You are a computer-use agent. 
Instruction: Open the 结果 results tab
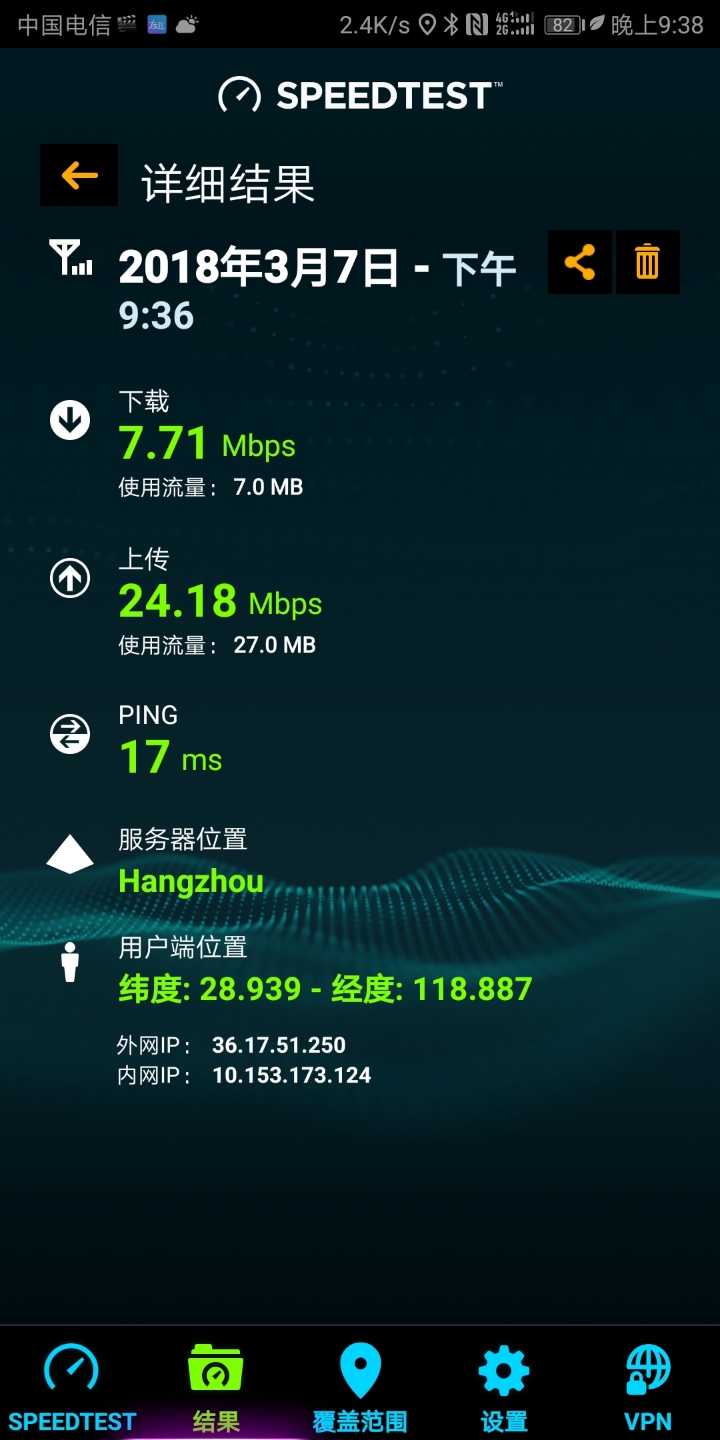click(x=216, y=1385)
